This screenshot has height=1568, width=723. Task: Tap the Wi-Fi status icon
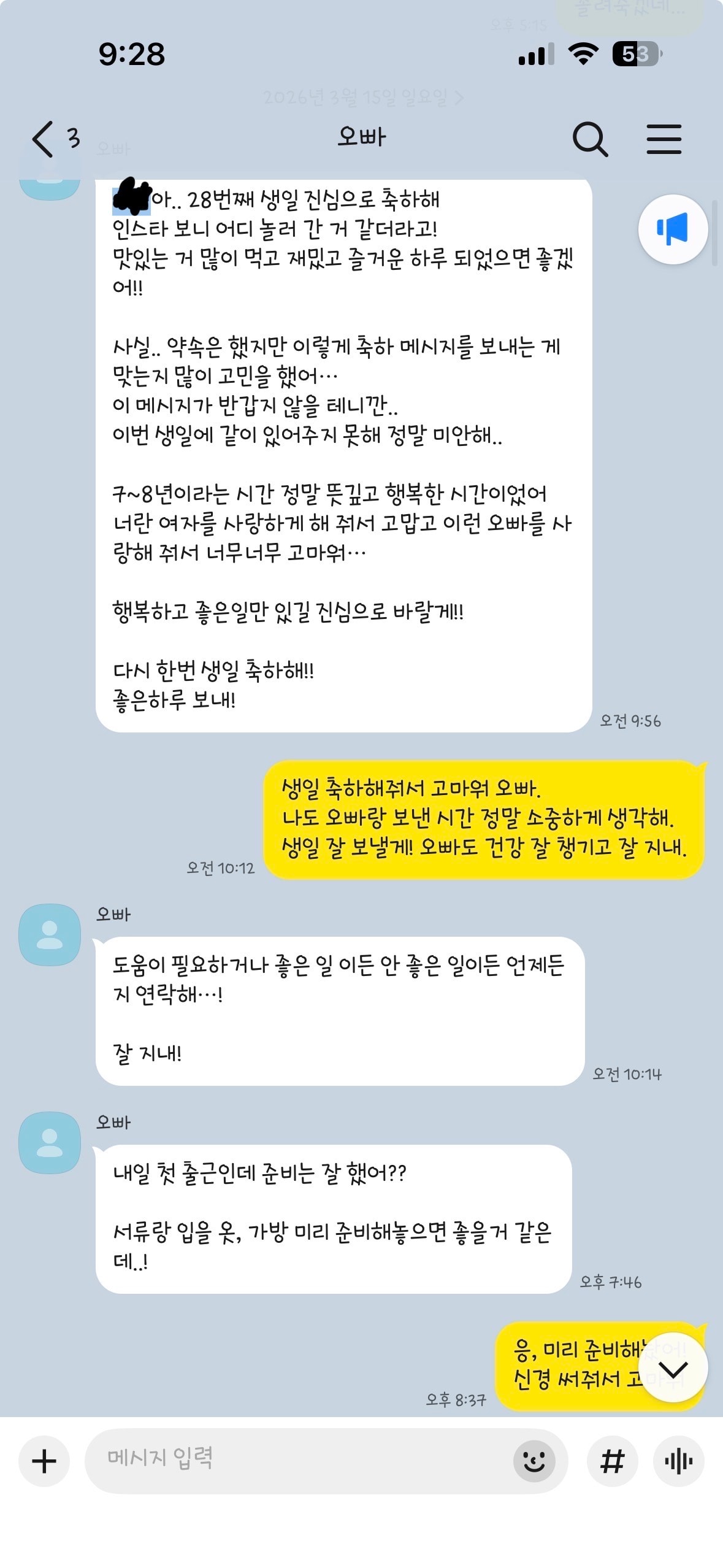click(584, 55)
